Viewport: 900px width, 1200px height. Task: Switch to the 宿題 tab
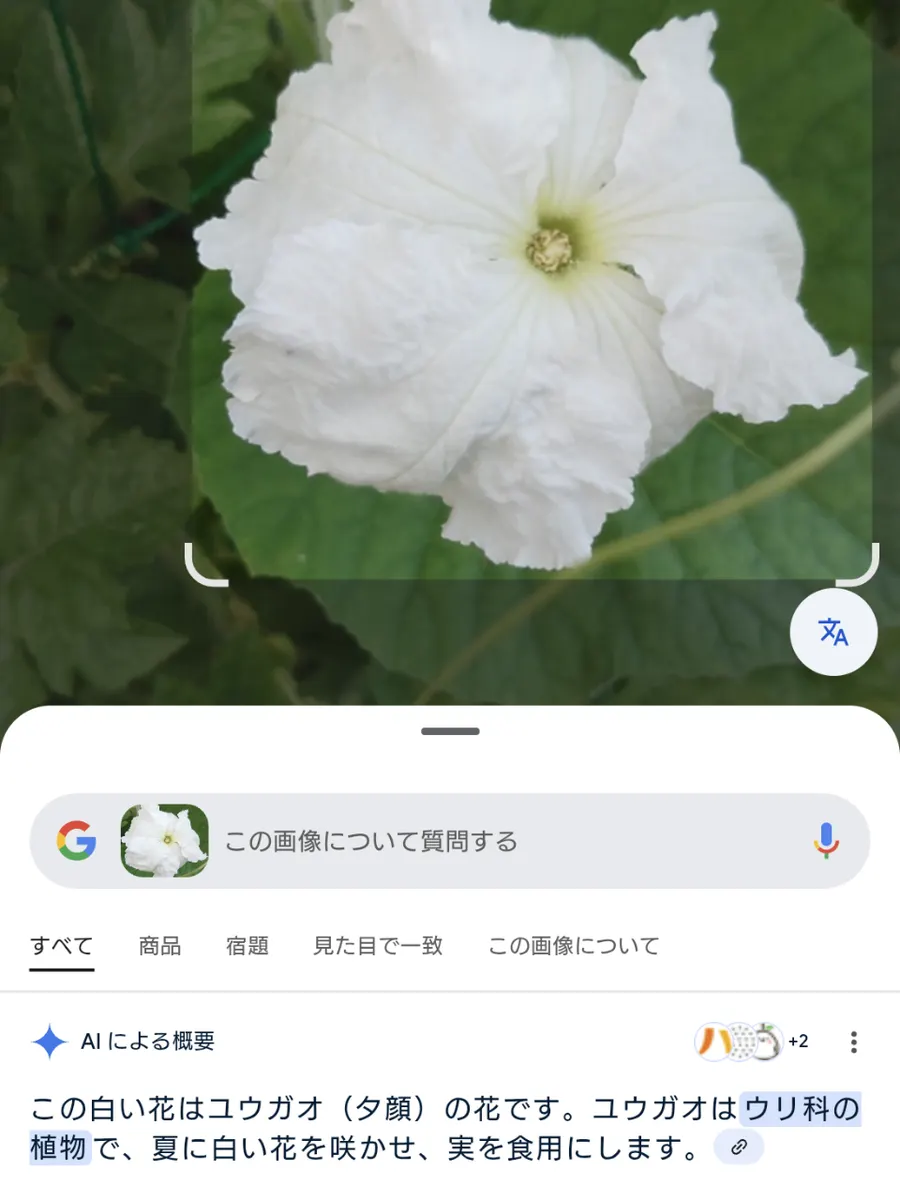(247, 946)
